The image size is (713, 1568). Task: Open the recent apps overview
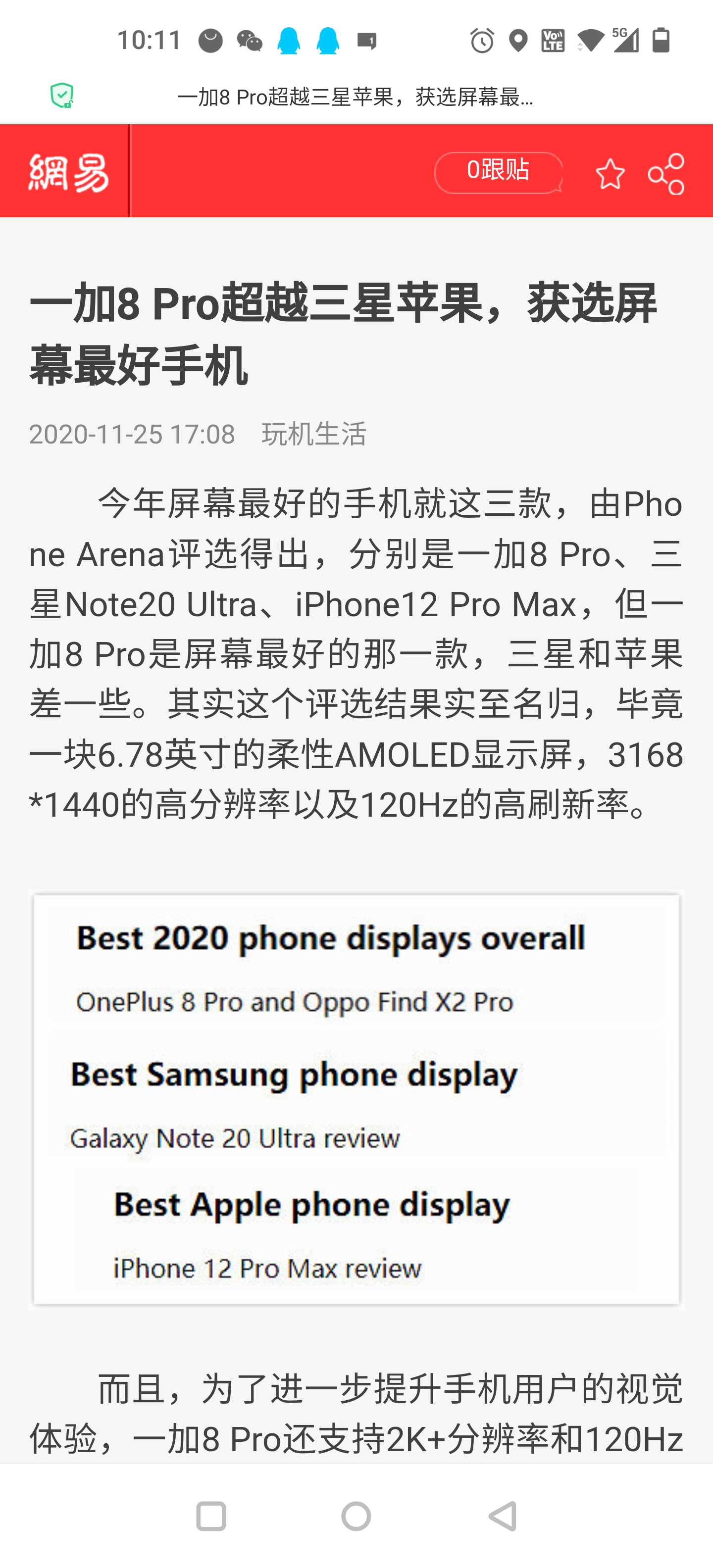[x=210, y=1516]
